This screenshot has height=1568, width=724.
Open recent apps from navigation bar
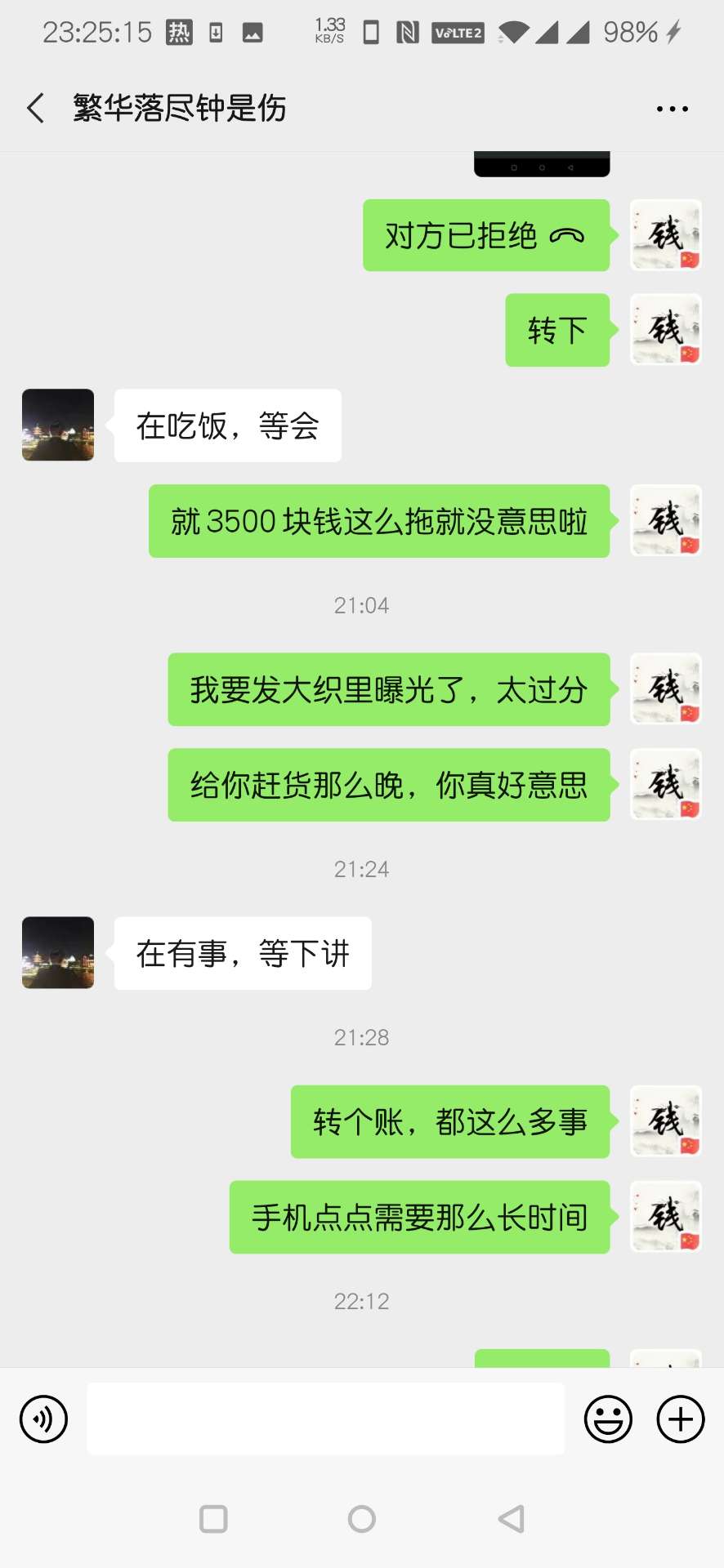click(x=213, y=1519)
